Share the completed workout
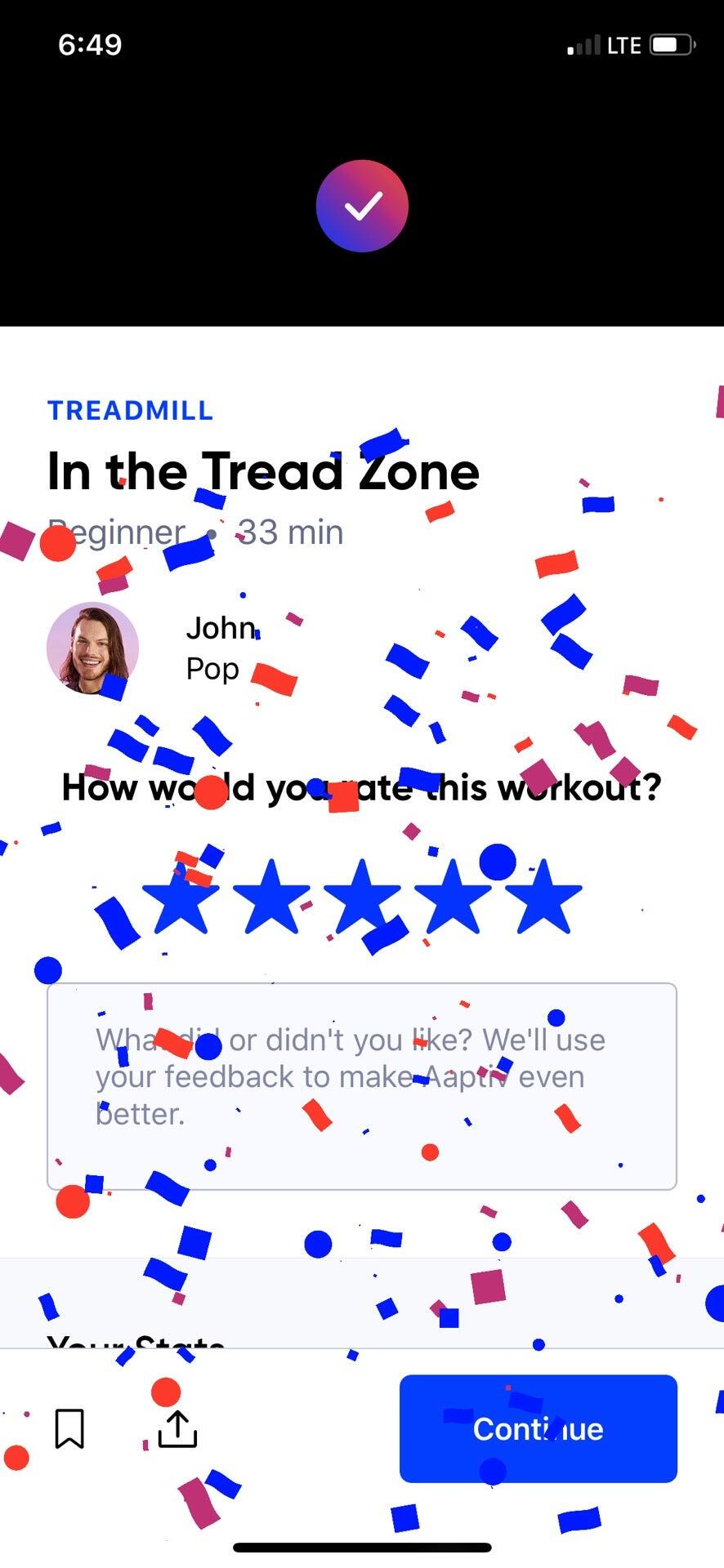Image resolution: width=724 pixels, height=1568 pixels. tap(177, 1428)
